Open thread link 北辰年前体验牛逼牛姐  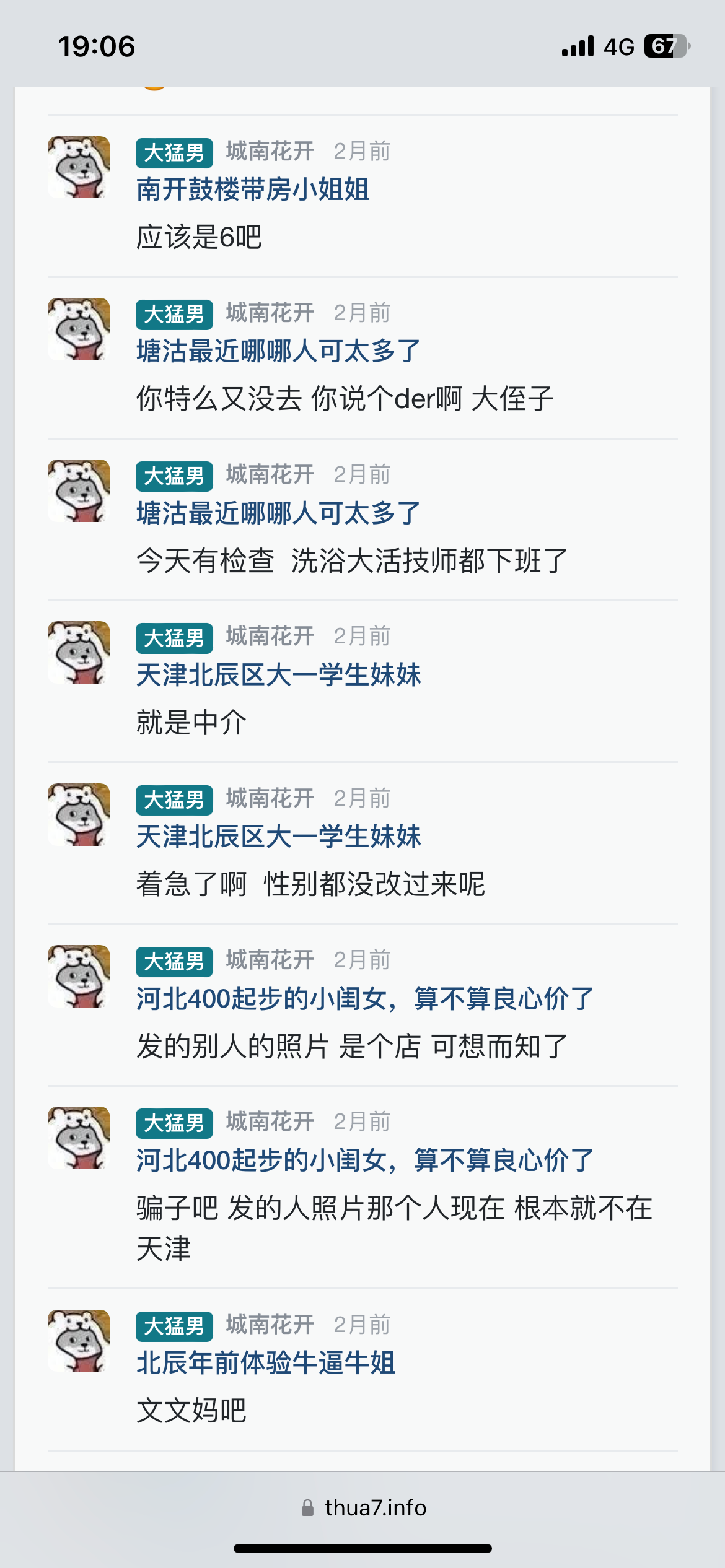tap(265, 1363)
